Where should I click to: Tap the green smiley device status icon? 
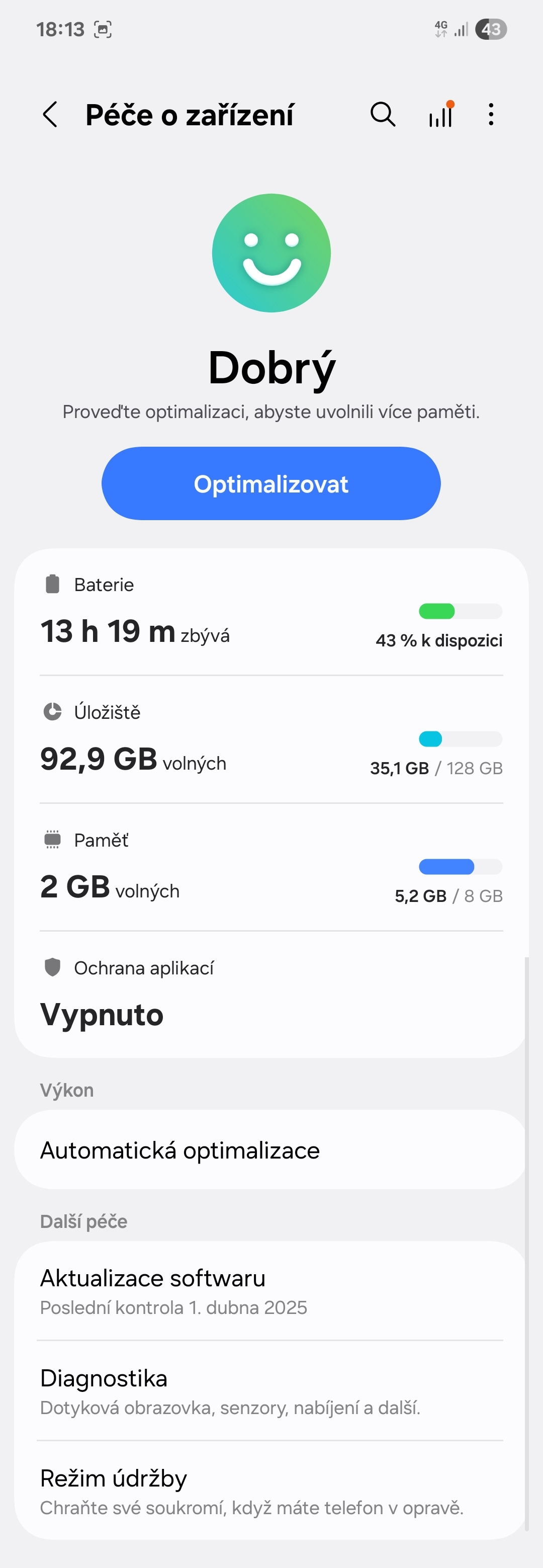click(271, 253)
